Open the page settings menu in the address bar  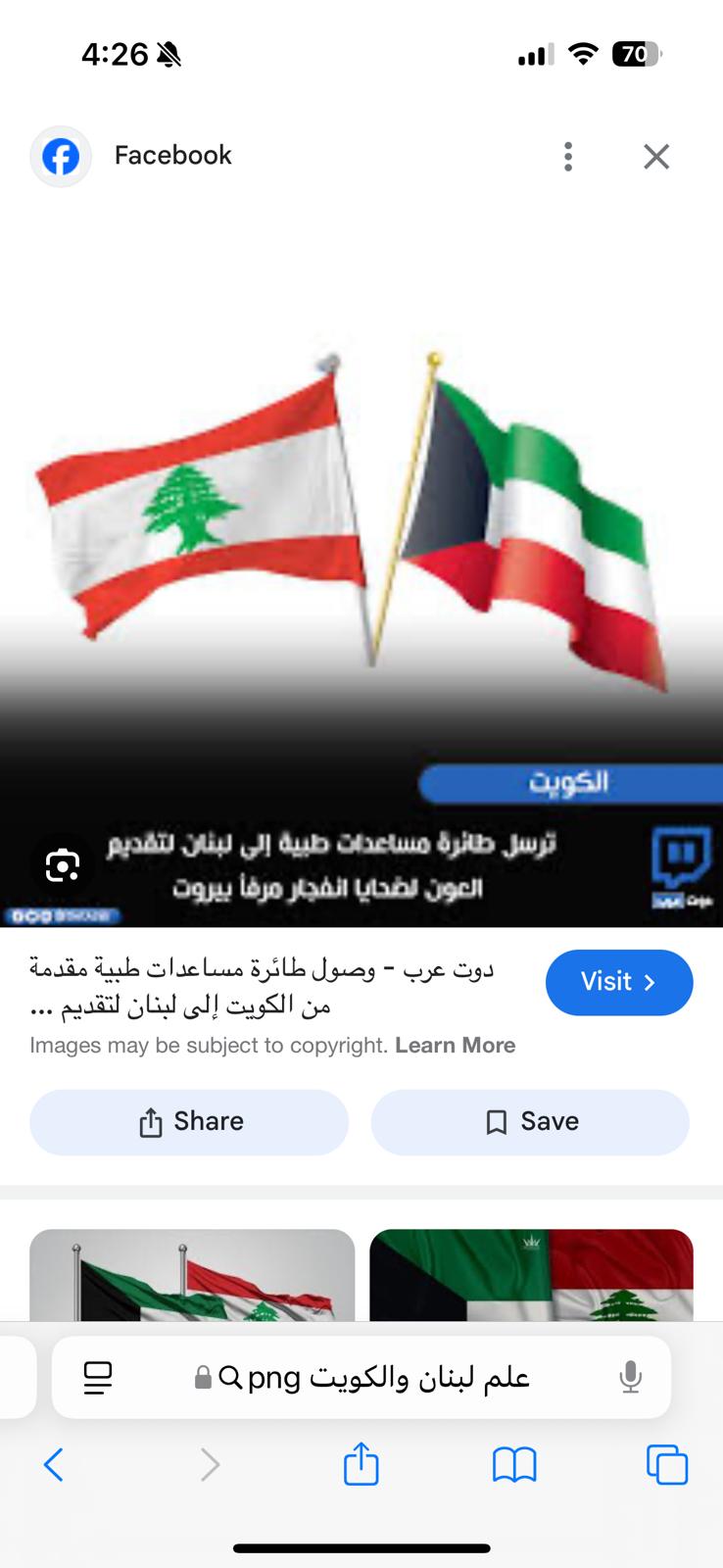coord(98,1378)
